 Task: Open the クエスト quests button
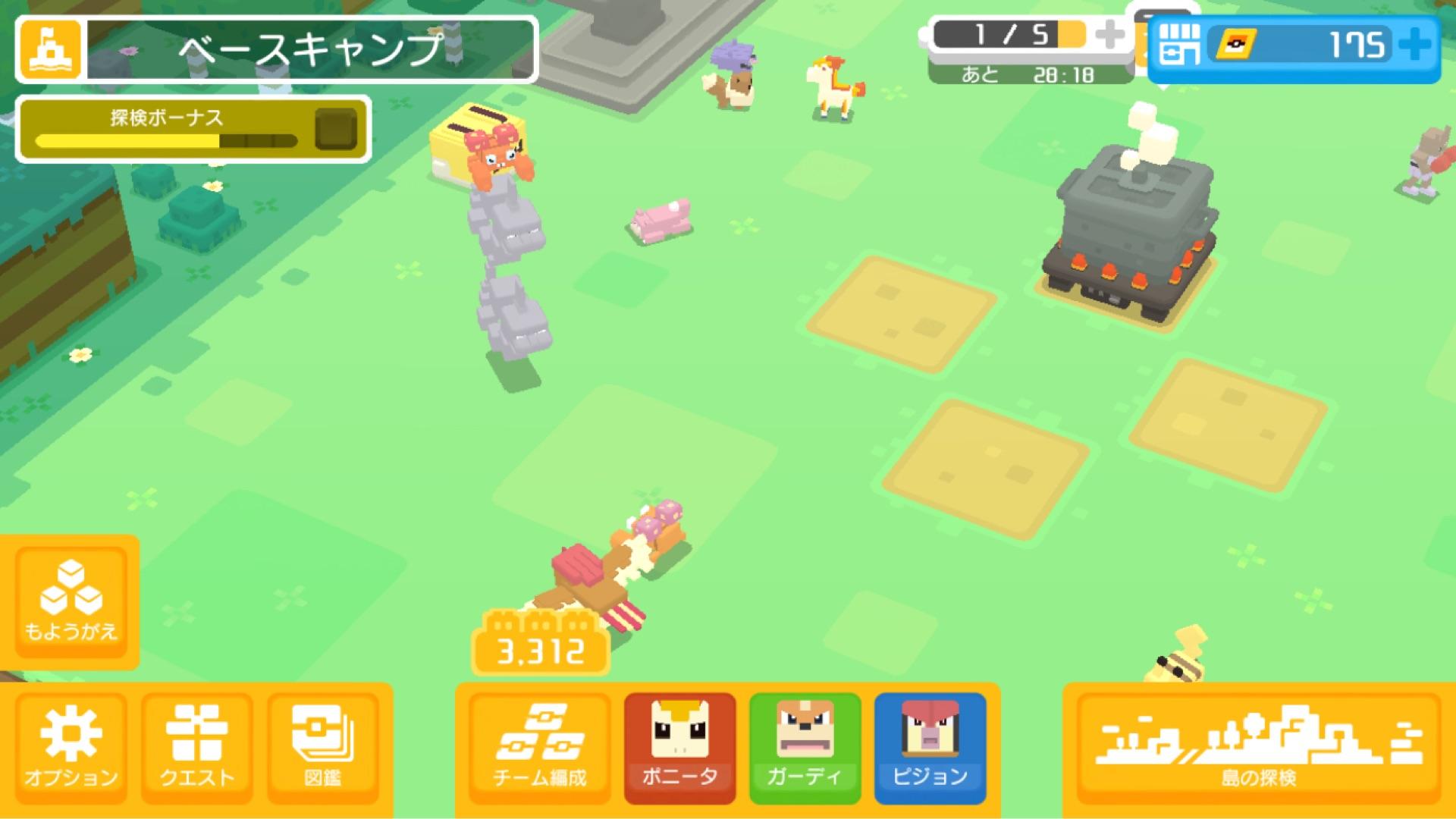click(x=196, y=747)
